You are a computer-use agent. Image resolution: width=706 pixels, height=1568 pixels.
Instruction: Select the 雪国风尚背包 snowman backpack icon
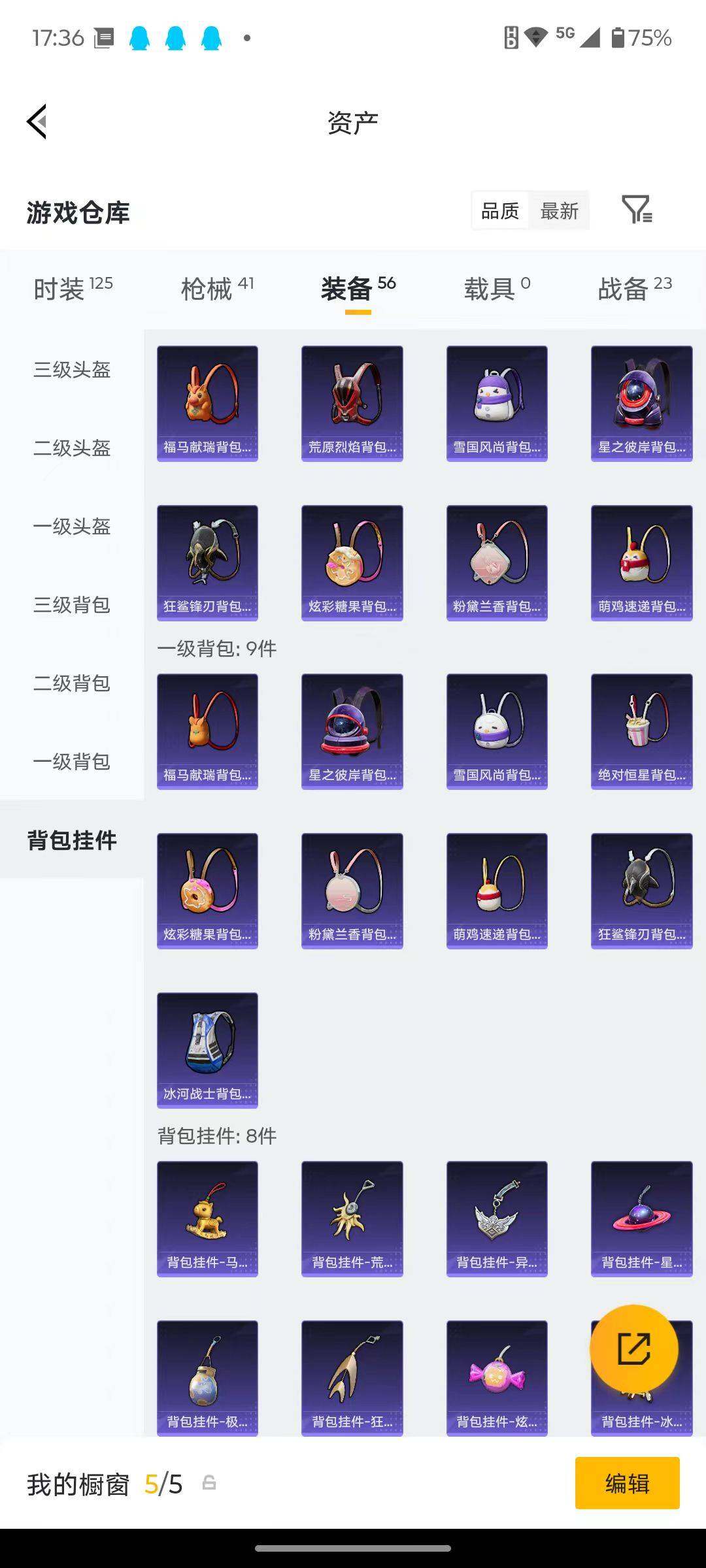(x=496, y=402)
